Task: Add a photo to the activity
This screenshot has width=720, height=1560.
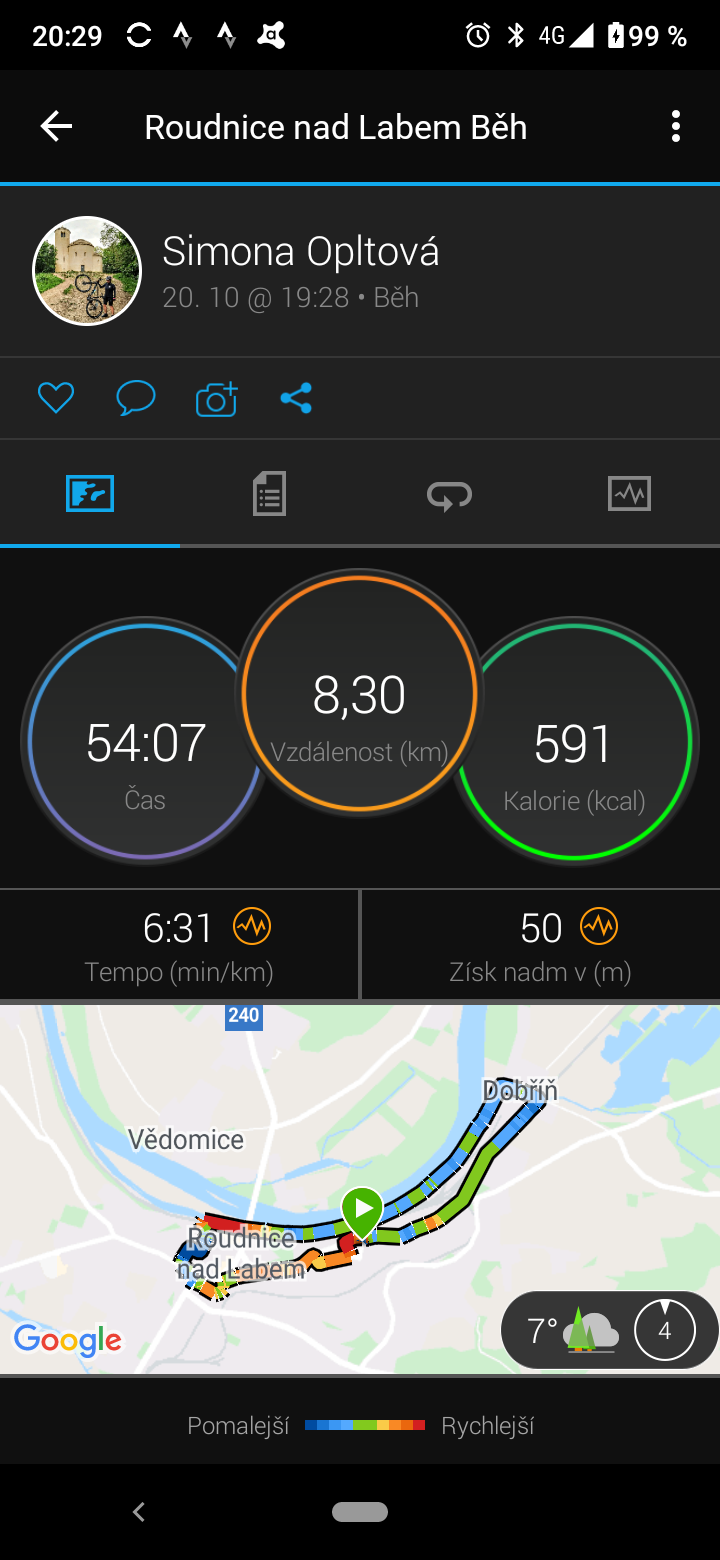Action: tap(216, 398)
